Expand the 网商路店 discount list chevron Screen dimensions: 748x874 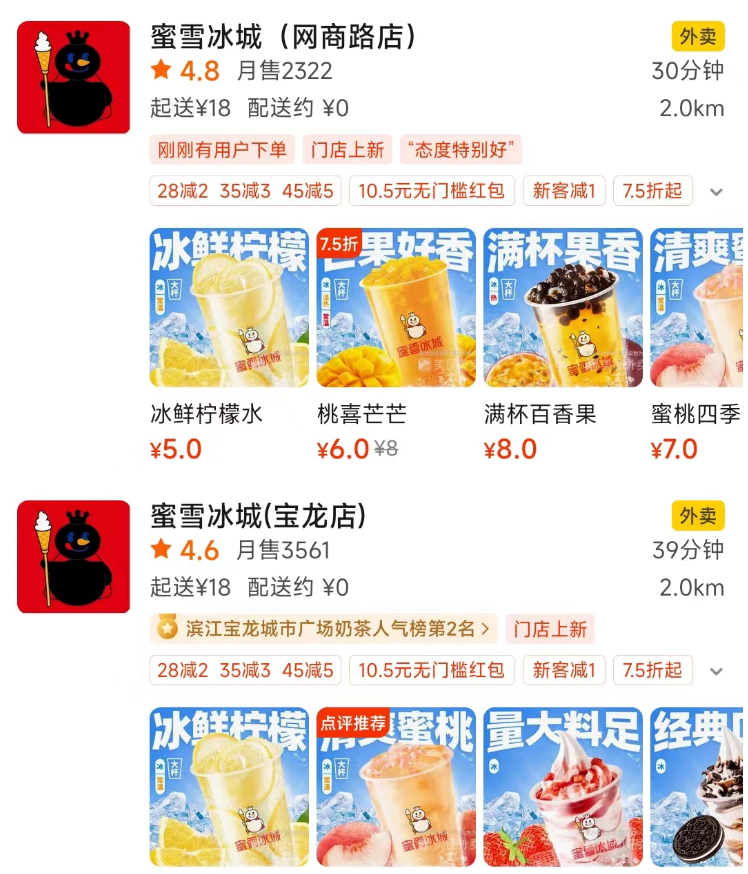click(716, 191)
